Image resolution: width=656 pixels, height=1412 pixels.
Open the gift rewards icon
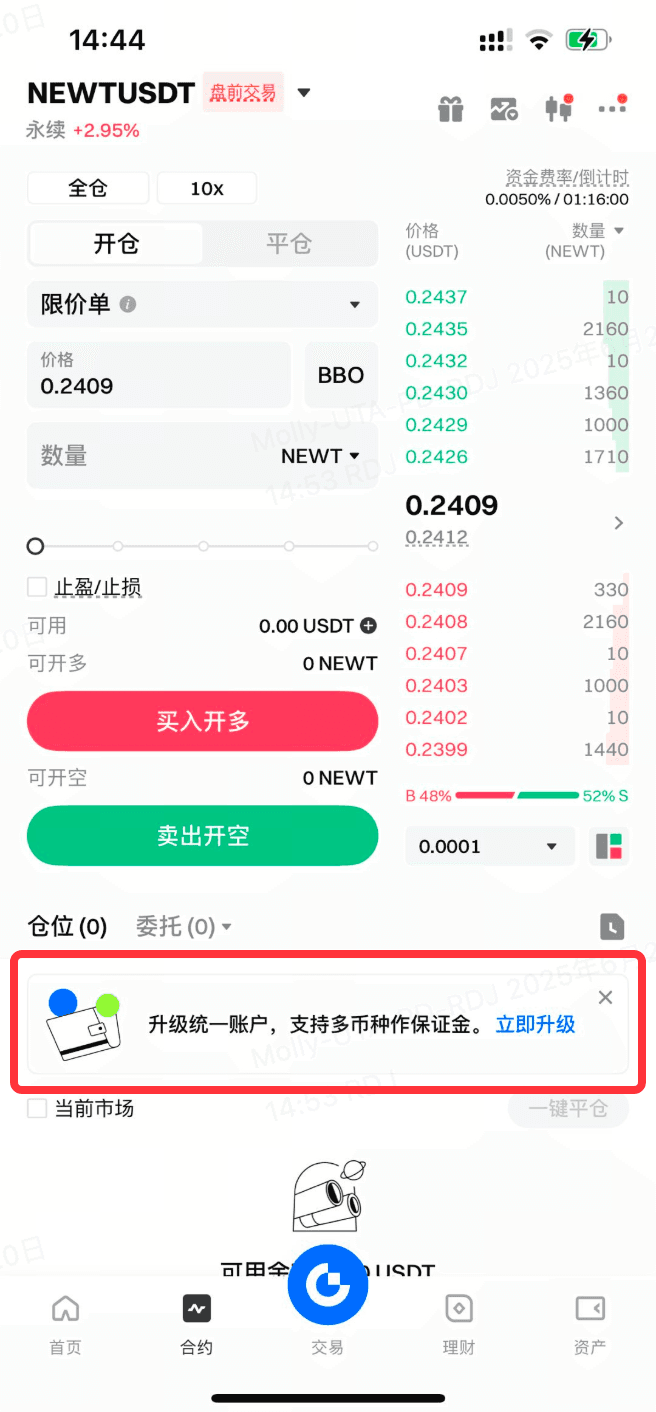451,108
